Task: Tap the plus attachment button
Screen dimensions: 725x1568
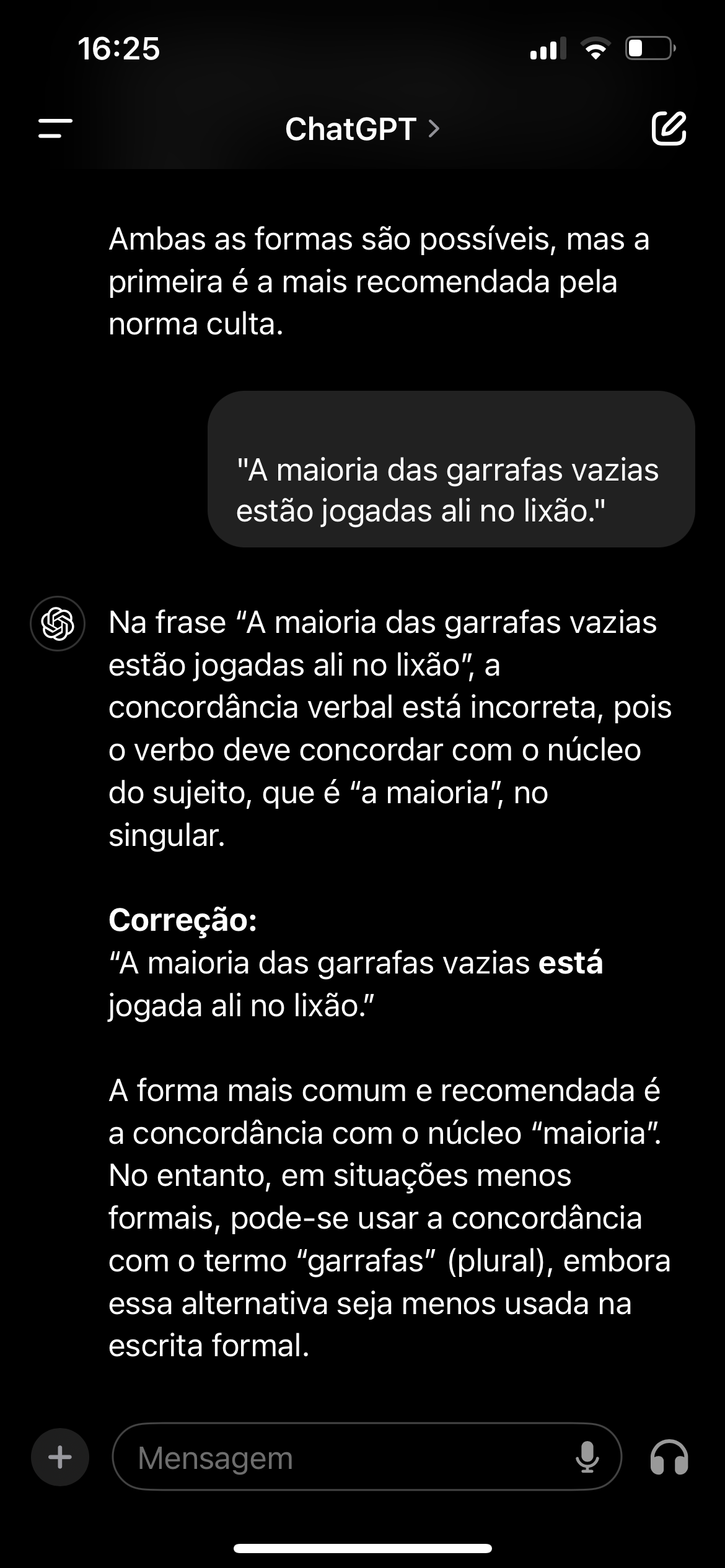Action: pos(60,1457)
